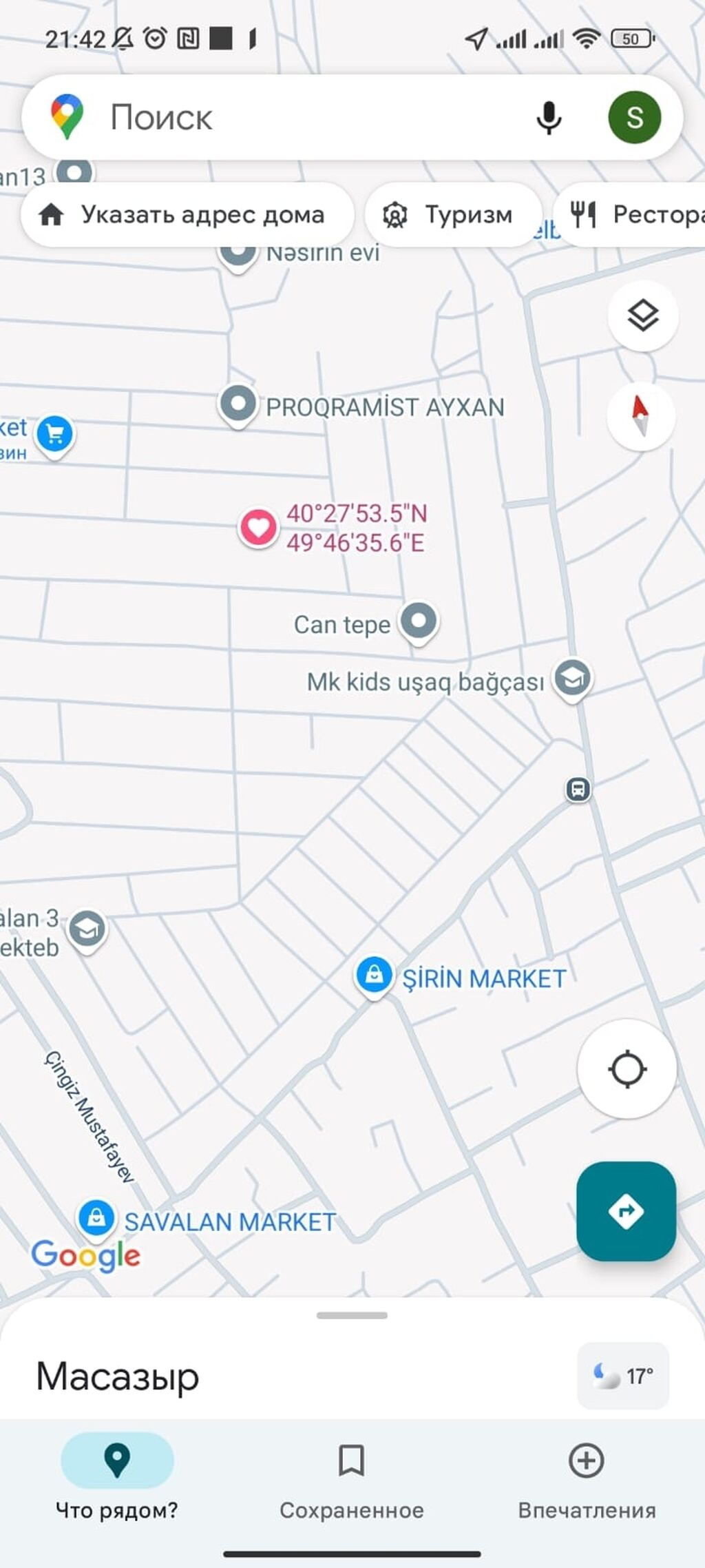Screen dimensions: 705x1568
Task: Start voice search with the microphone
Action: pyautogui.click(x=548, y=118)
